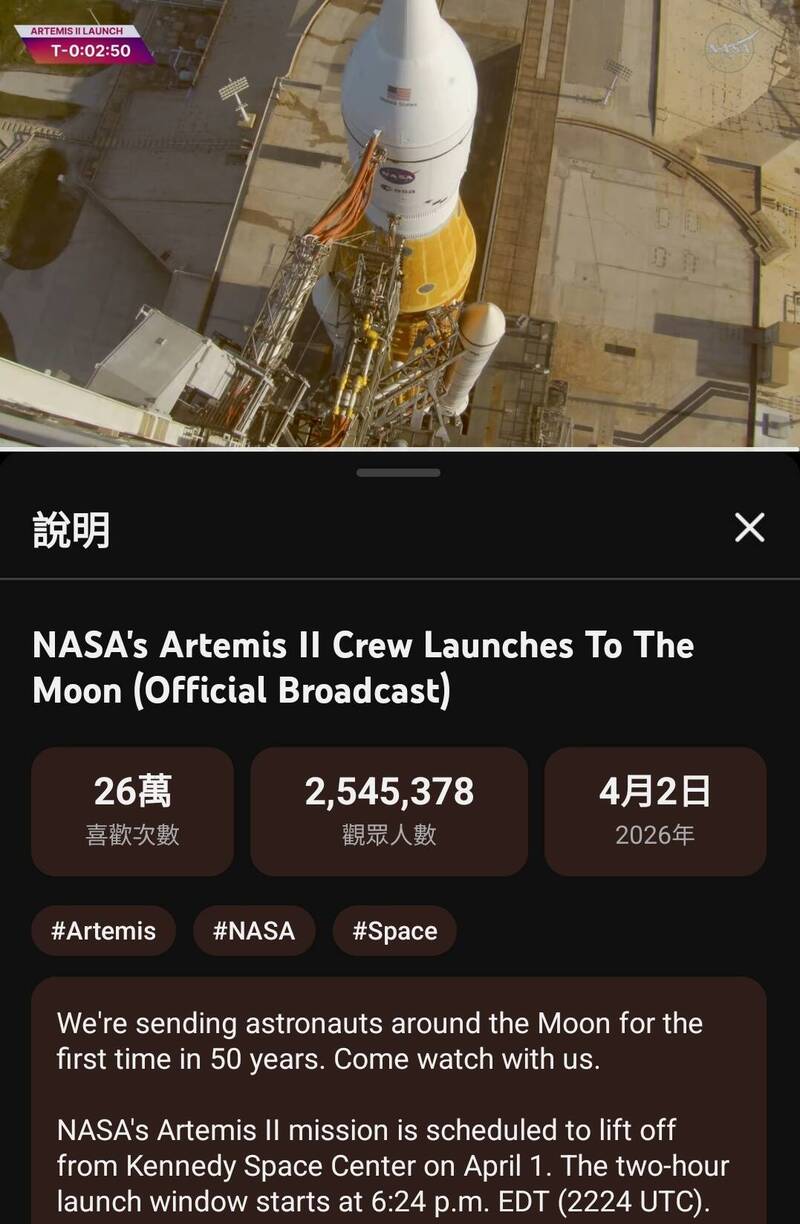The width and height of the screenshot is (800, 1224).
Task: Close the 說明 description panel
Action: click(749, 528)
